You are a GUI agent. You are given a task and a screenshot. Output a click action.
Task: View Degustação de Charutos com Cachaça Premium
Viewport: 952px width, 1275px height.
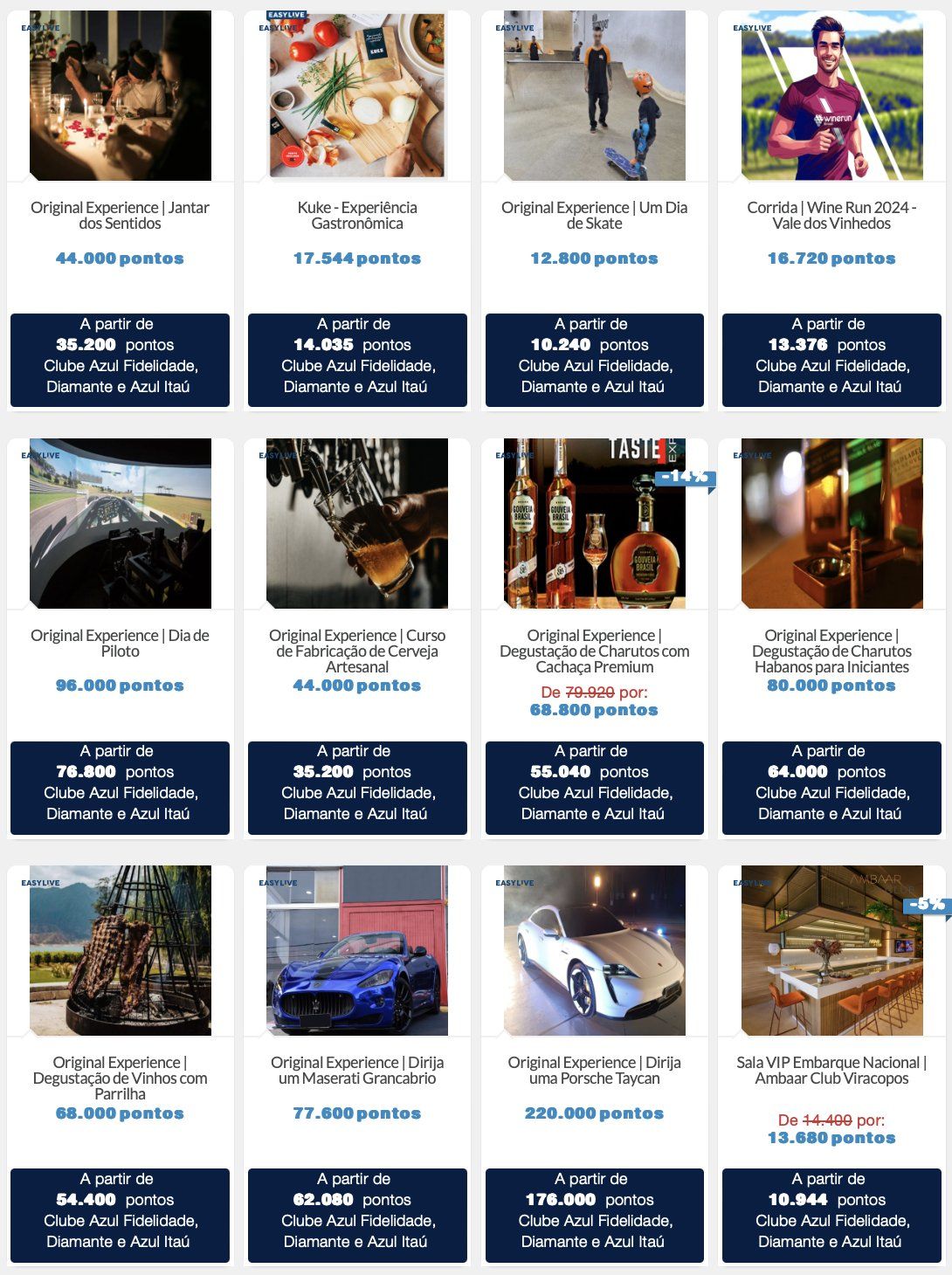point(594,651)
